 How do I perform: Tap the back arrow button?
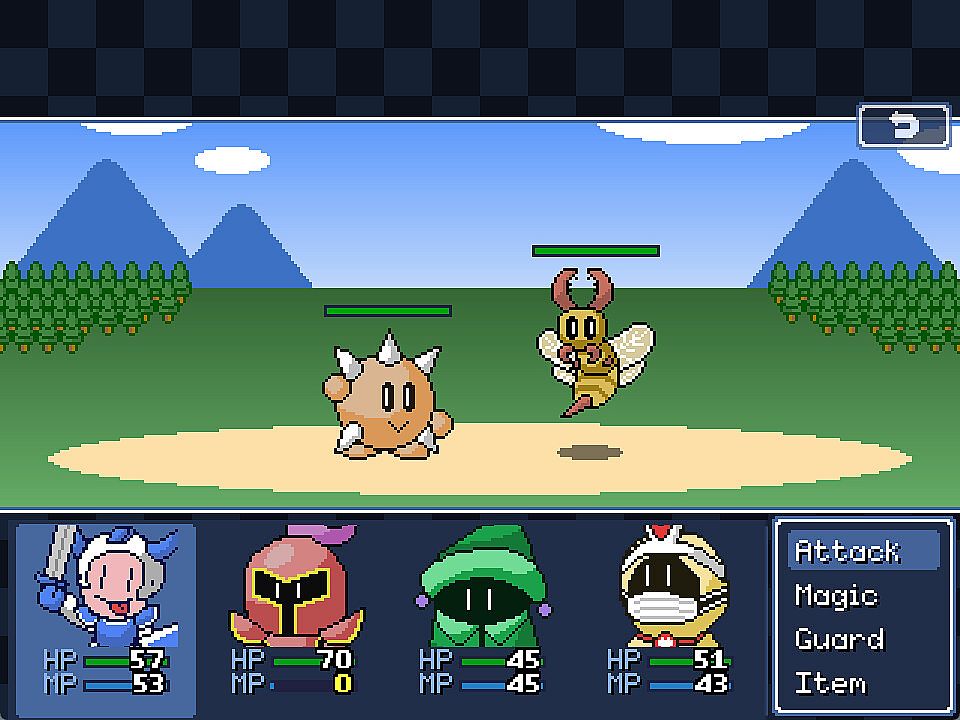[903, 126]
